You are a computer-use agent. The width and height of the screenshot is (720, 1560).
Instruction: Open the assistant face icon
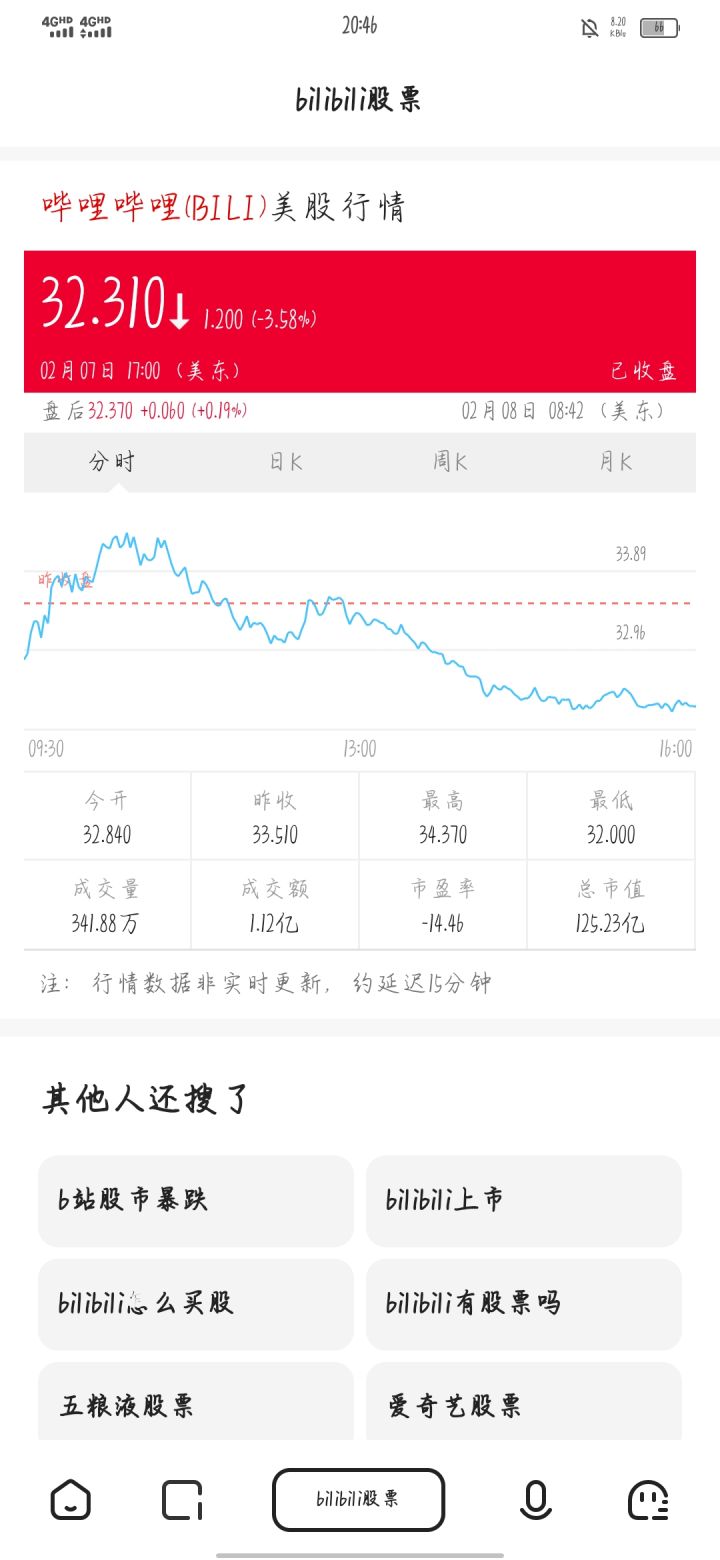click(648, 1500)
